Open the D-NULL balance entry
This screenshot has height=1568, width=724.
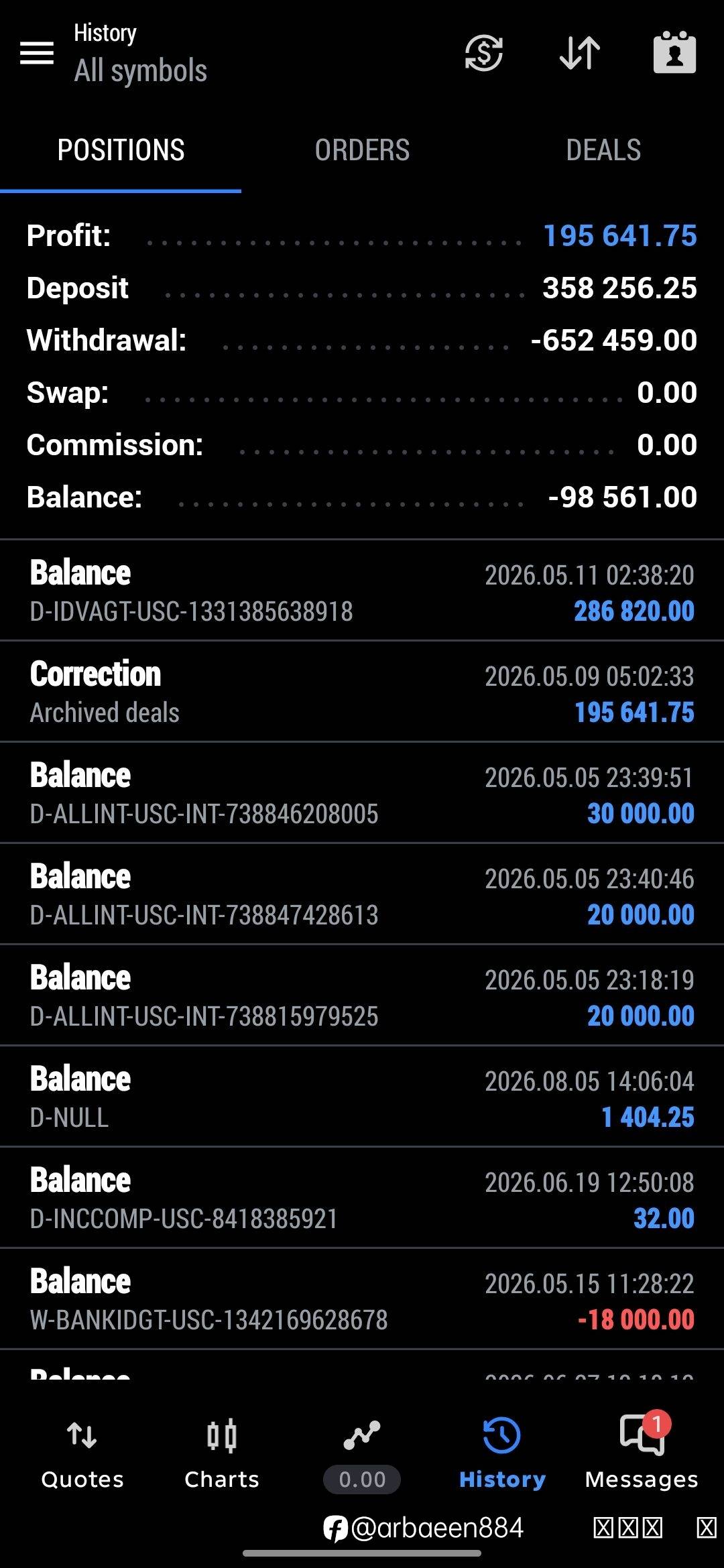point(362,1097)
